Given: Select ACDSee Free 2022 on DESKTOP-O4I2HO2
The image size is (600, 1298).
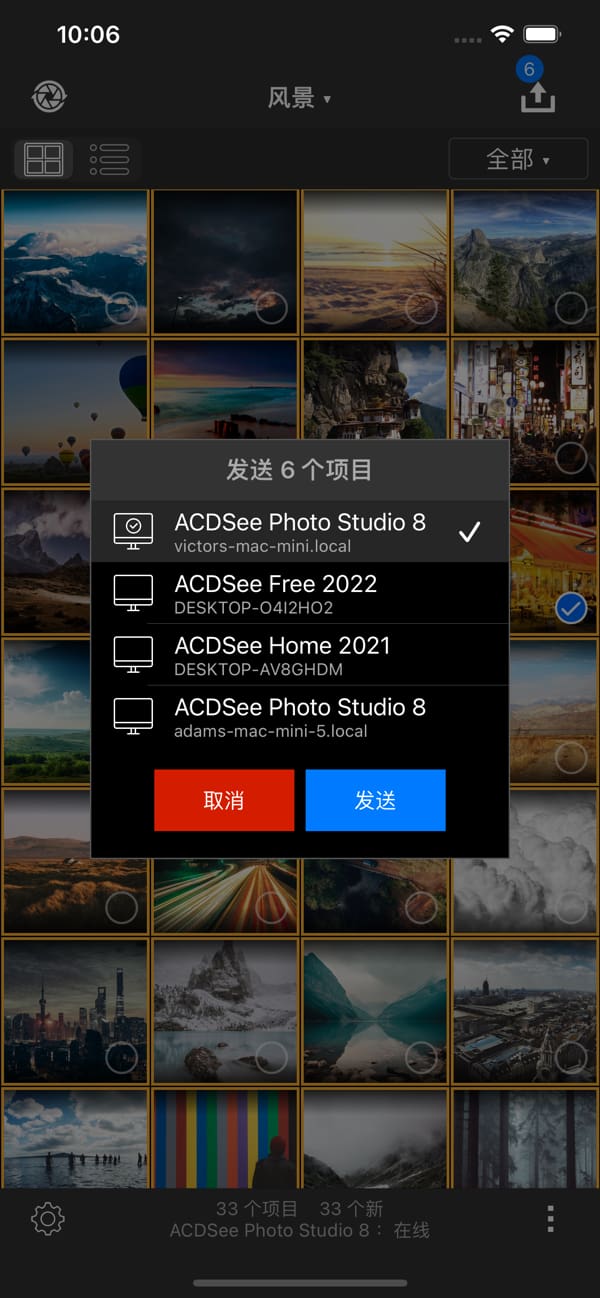Looking at the screenshot, I should tap(300, 593).
